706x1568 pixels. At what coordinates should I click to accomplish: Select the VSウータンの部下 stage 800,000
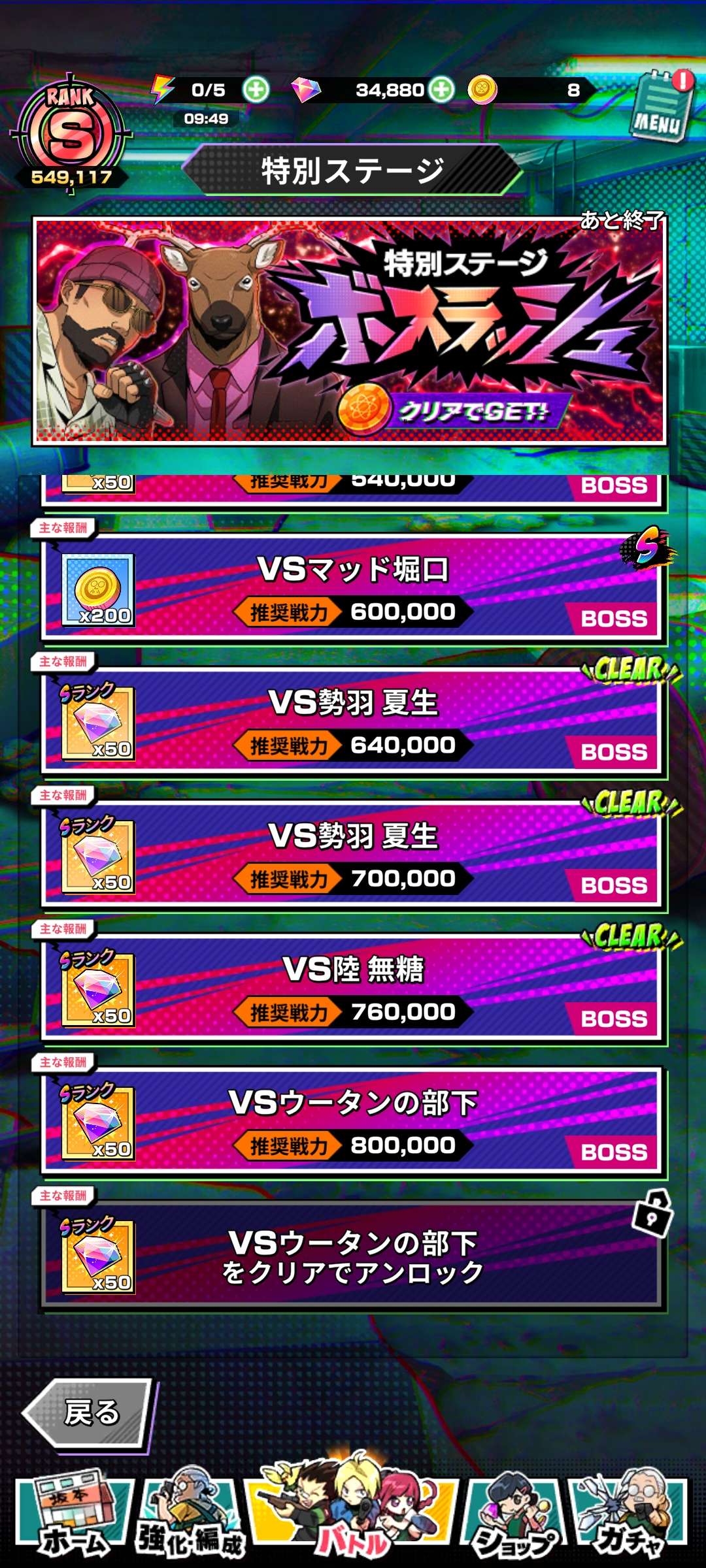point(353,1122)
